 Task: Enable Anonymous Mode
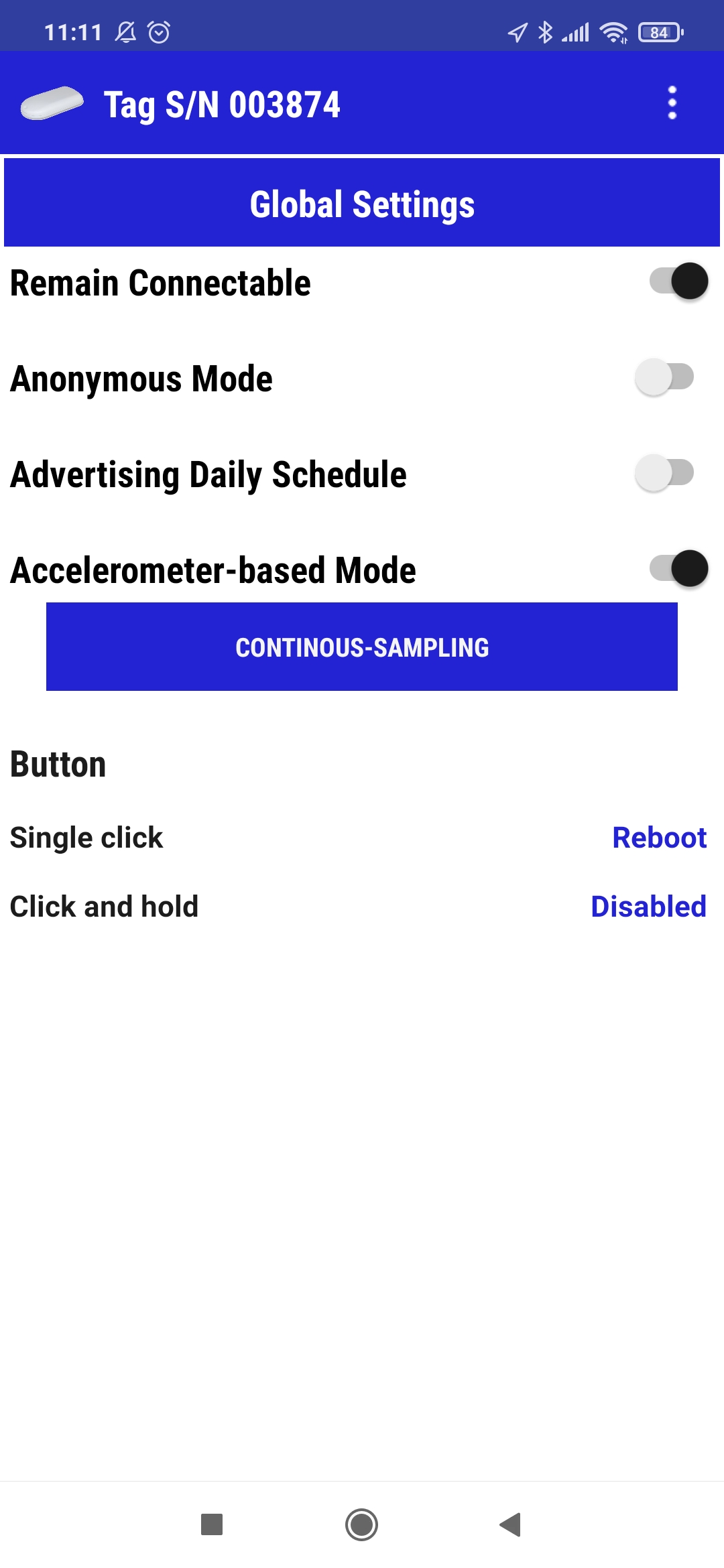664,377
